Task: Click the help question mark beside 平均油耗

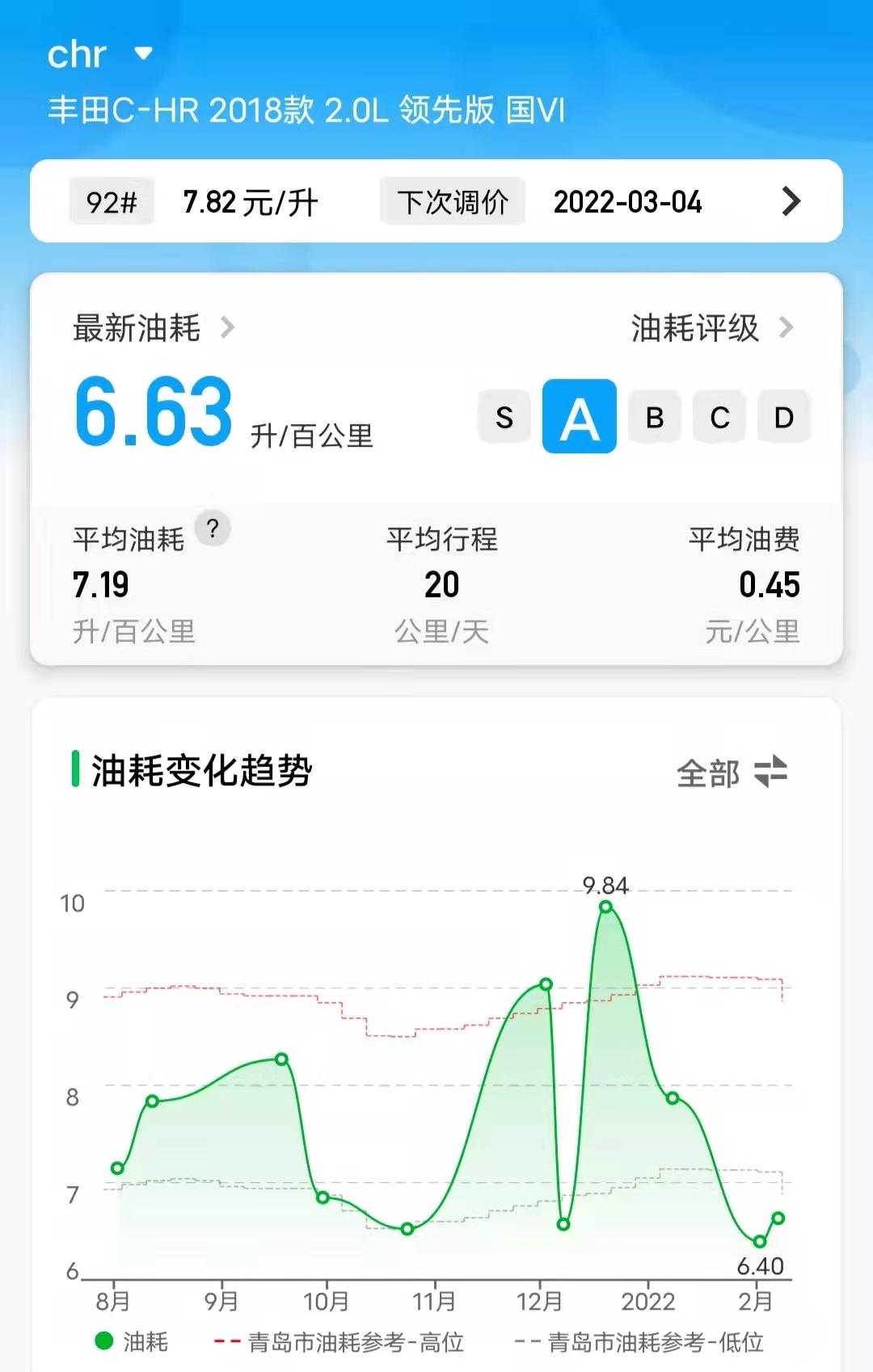Action: tap(213, 528)
